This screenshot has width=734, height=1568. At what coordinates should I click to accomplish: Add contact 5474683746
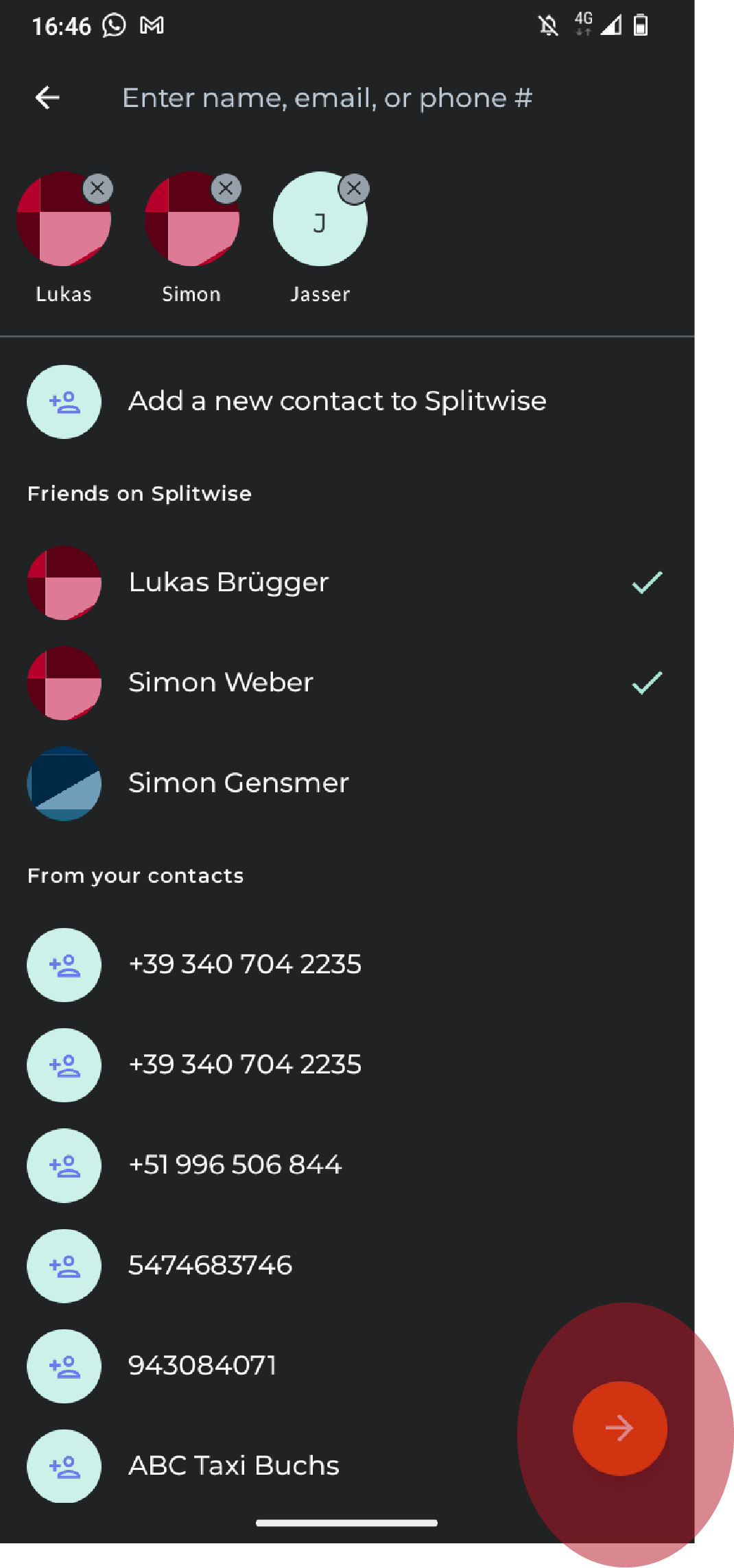click(x=210, y=1265)
